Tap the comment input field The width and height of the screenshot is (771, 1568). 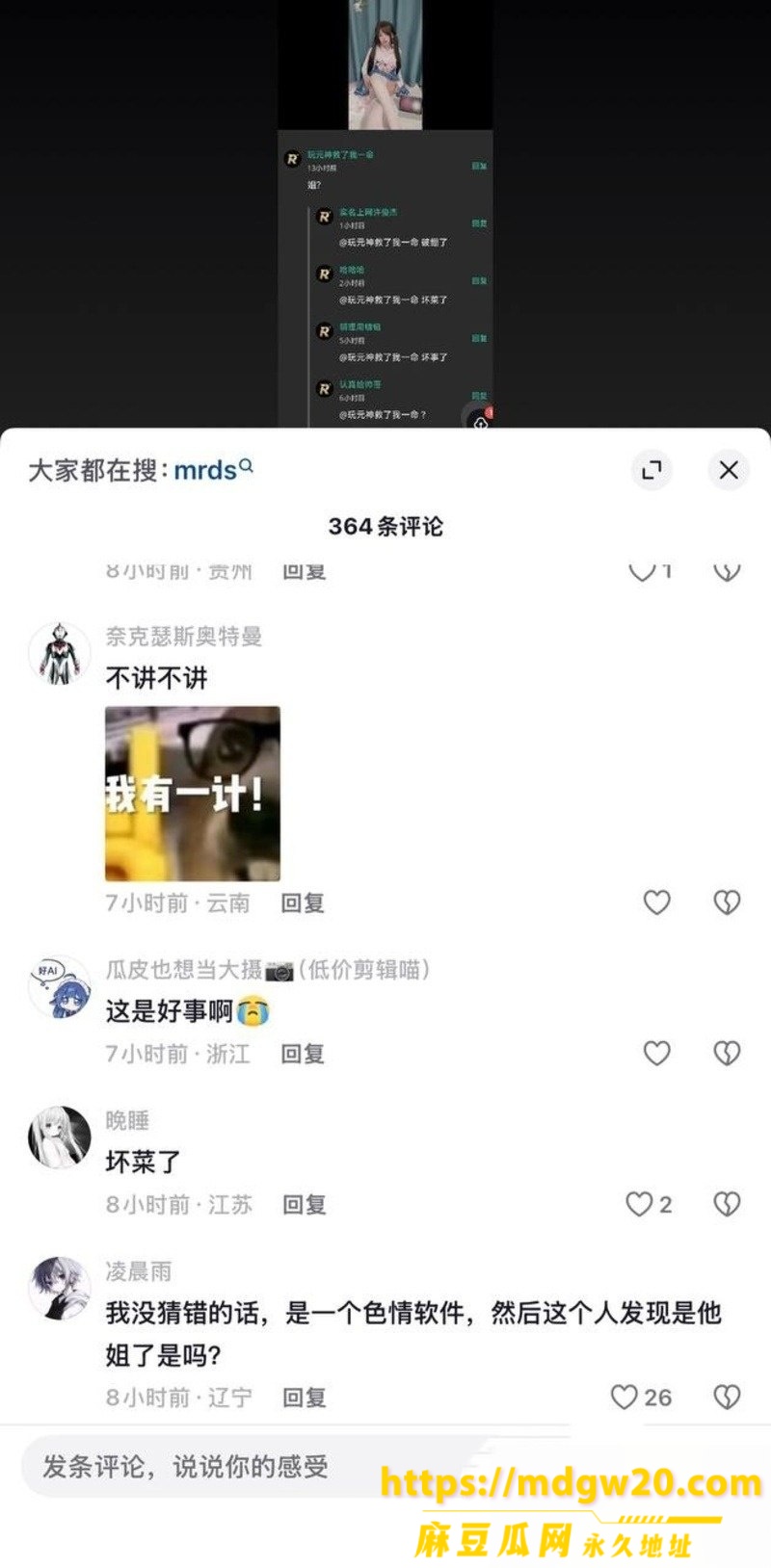[289, 1467]
